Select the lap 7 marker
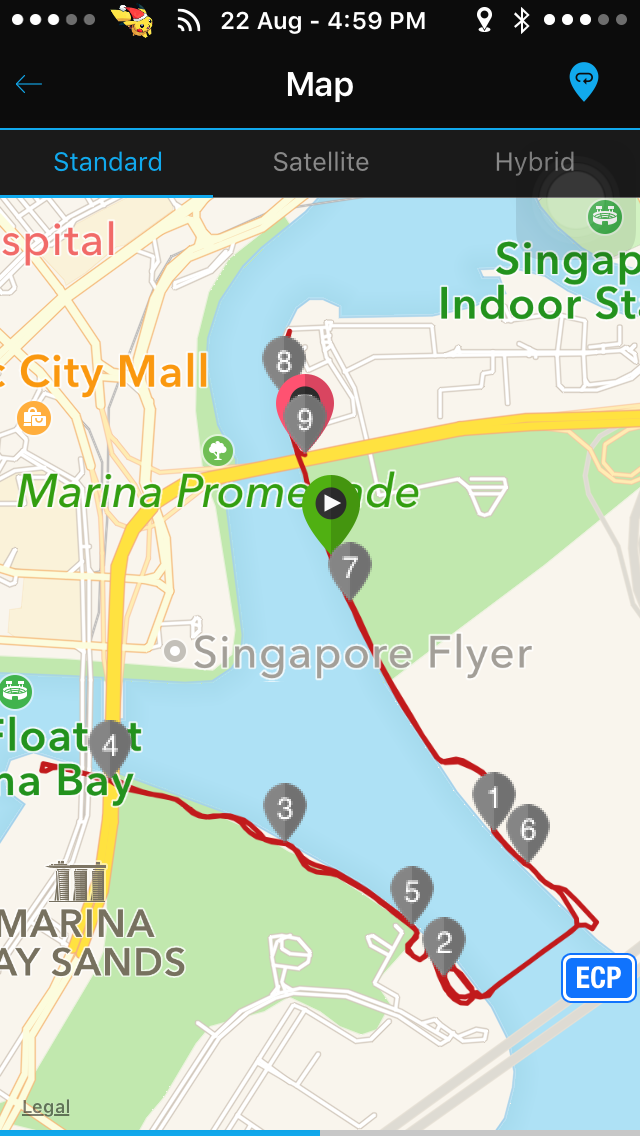Screen dimensions: 640x1136 click(350, 568)
